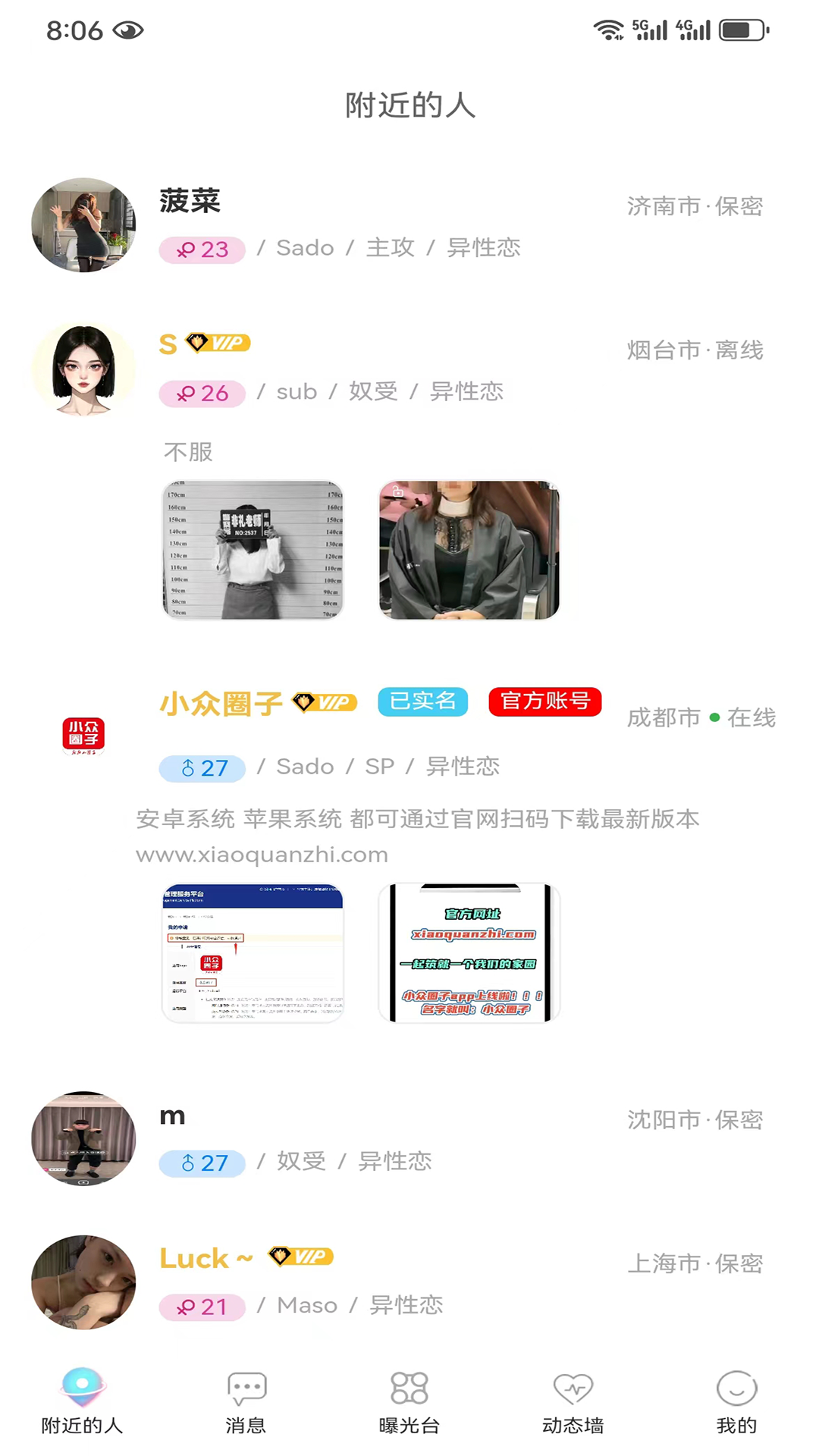This screenshot has height=1456, width=819.
Task: Tap 烟台市·离线 status of user S
Action: click(x=695, y=350)
